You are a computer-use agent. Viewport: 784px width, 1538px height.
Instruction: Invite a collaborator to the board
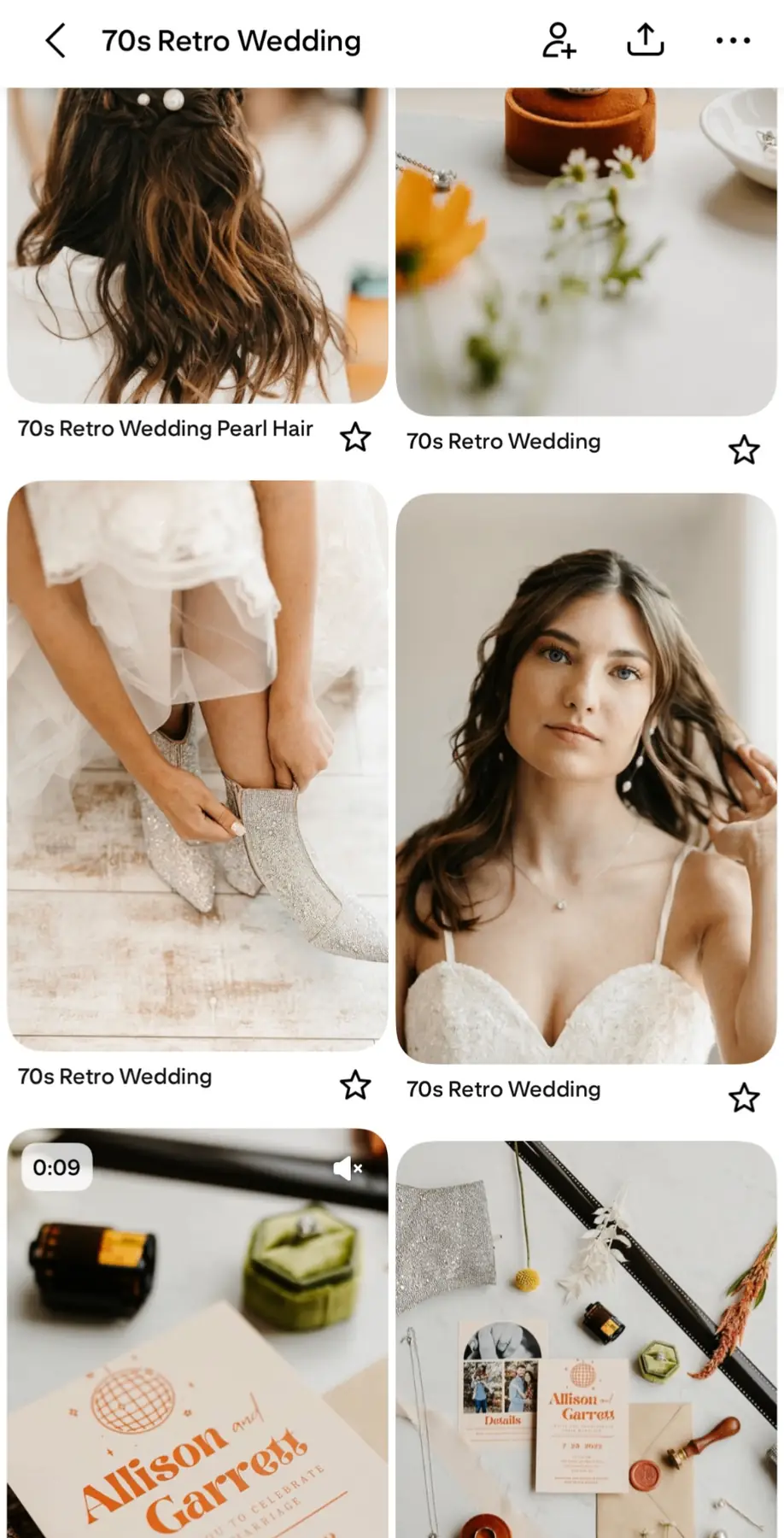pos(559,40)
